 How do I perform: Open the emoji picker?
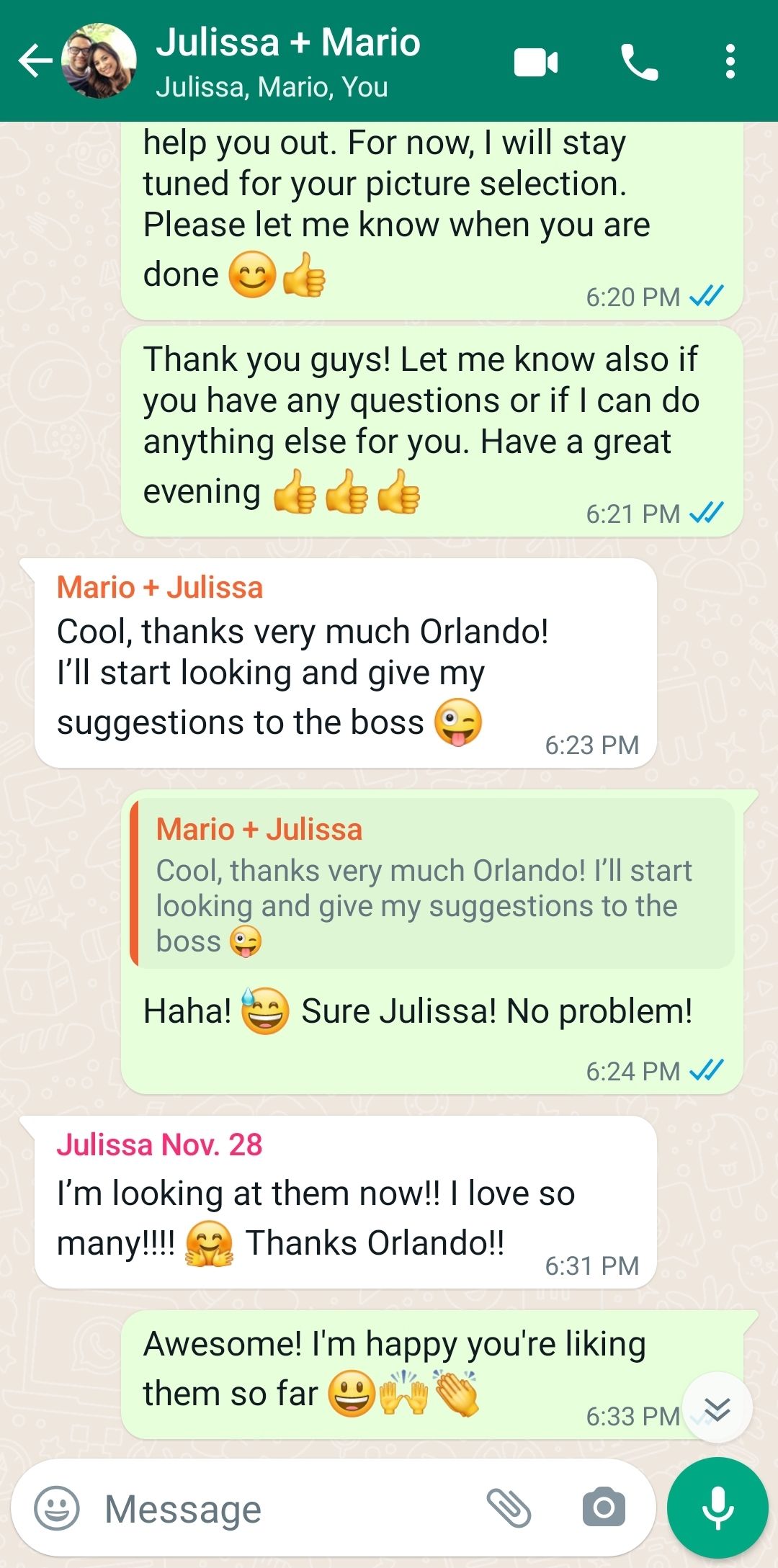[57, 1508]
